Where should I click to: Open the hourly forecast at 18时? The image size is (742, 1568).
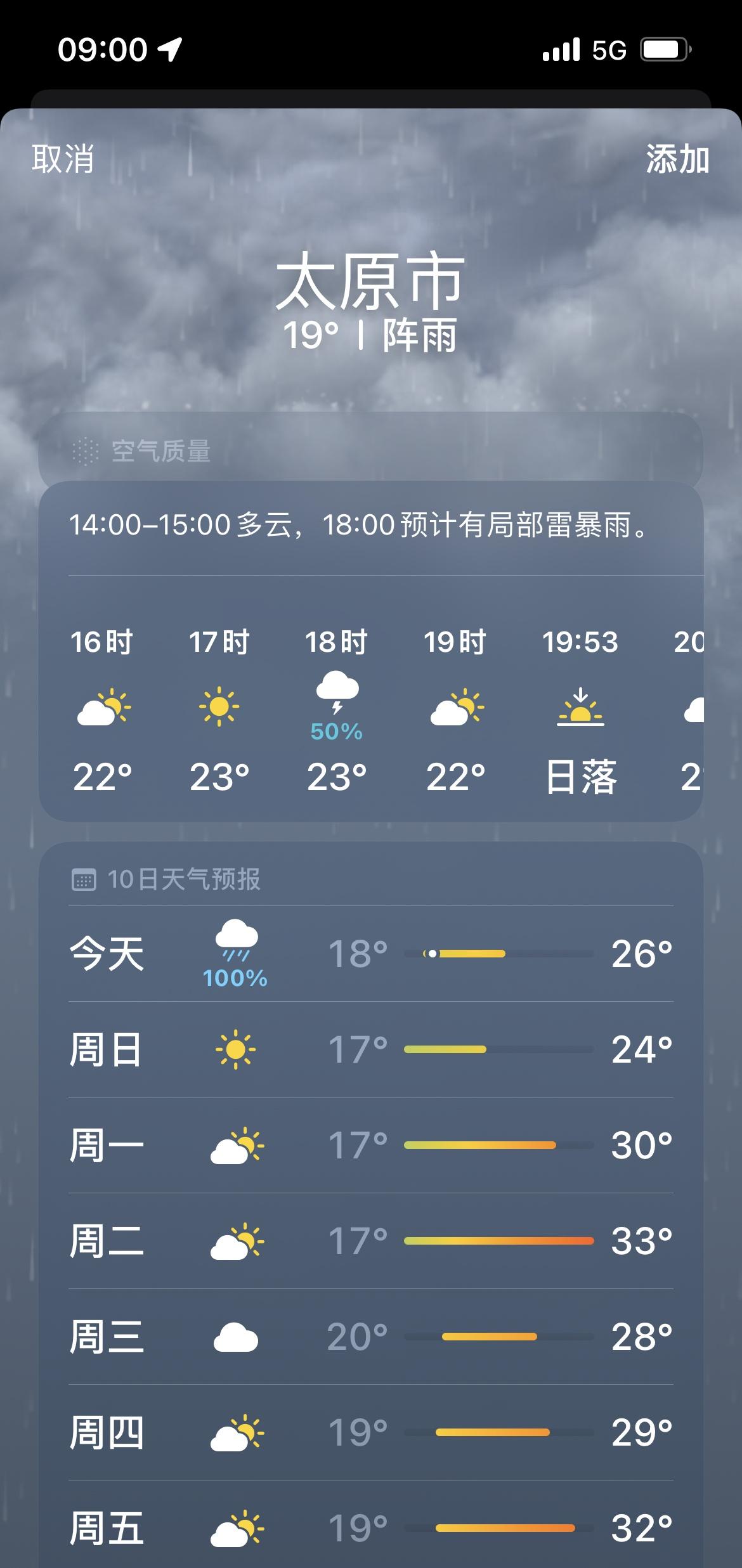(336, 709)
